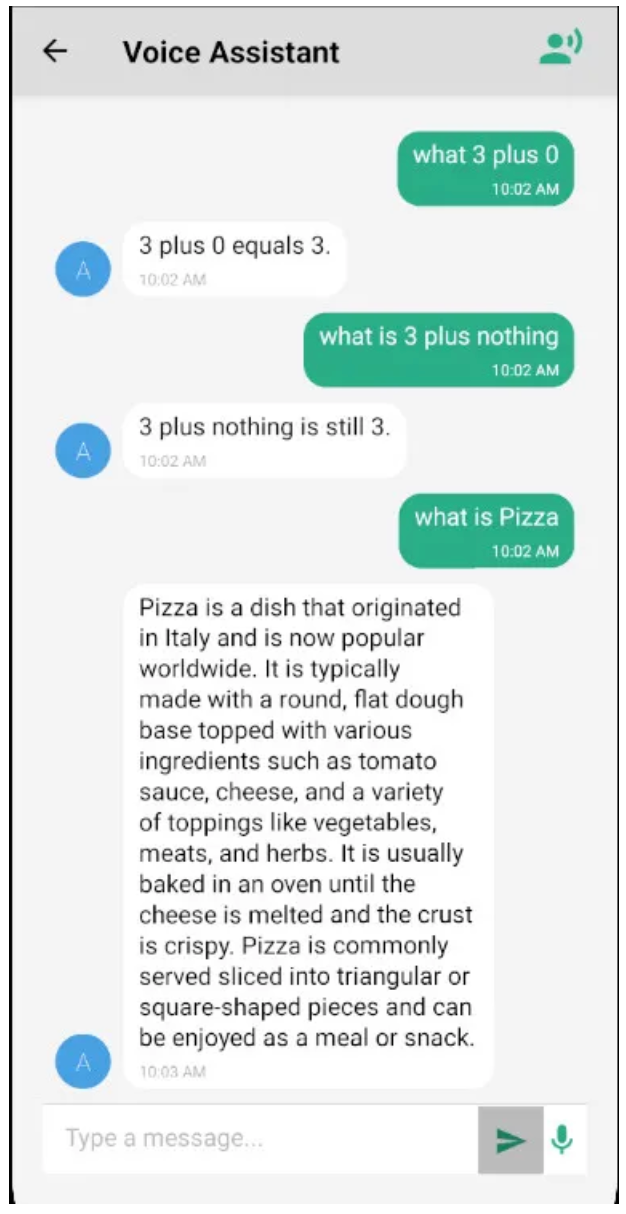This screenshot has height=1214, width=626.
Task: Focus the Type a message field
Action: click(260, 1138)
